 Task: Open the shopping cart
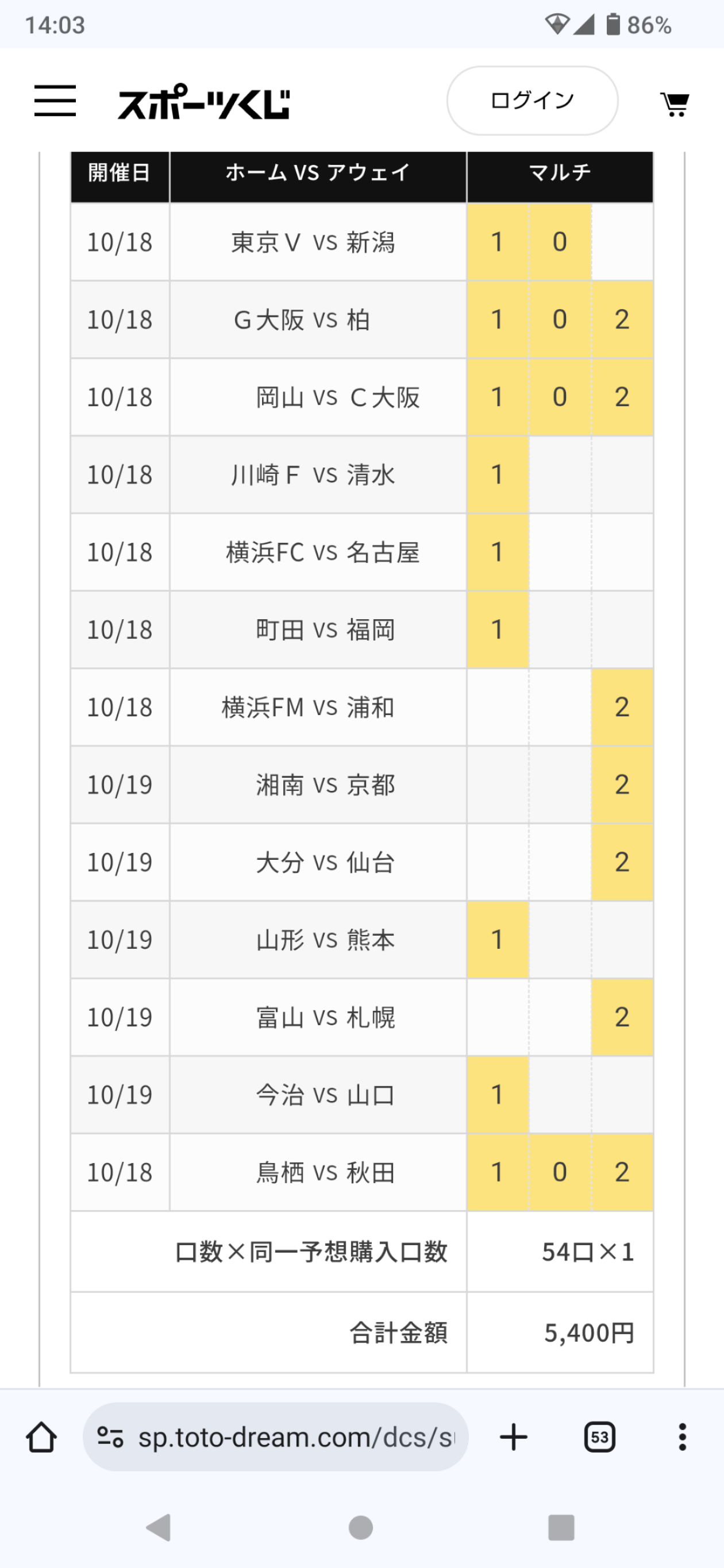click(675, 103)
